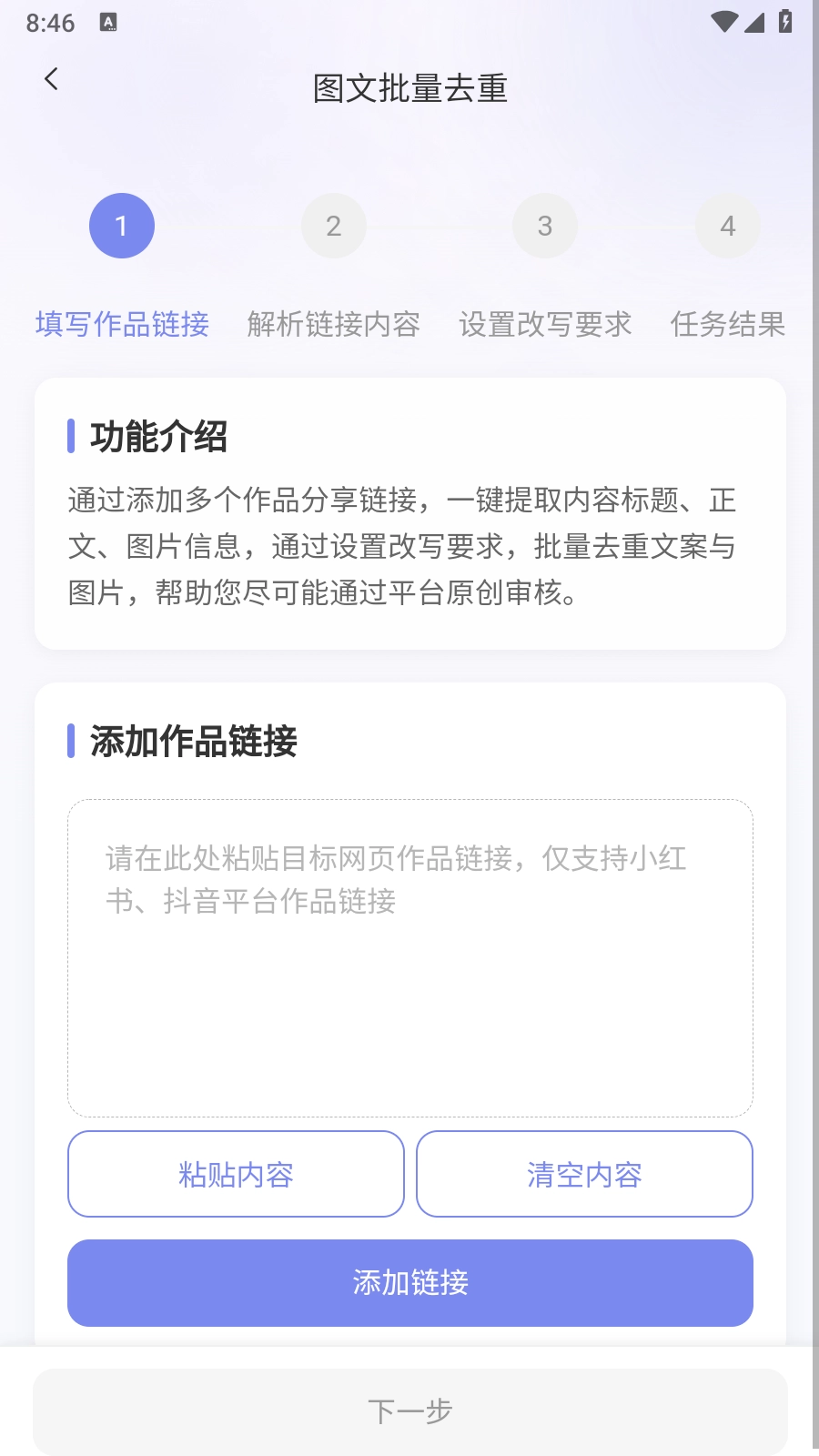Tap step circle 3 in the stepper
Viewport: 819px width, 1456px height.
pos(544,225)
